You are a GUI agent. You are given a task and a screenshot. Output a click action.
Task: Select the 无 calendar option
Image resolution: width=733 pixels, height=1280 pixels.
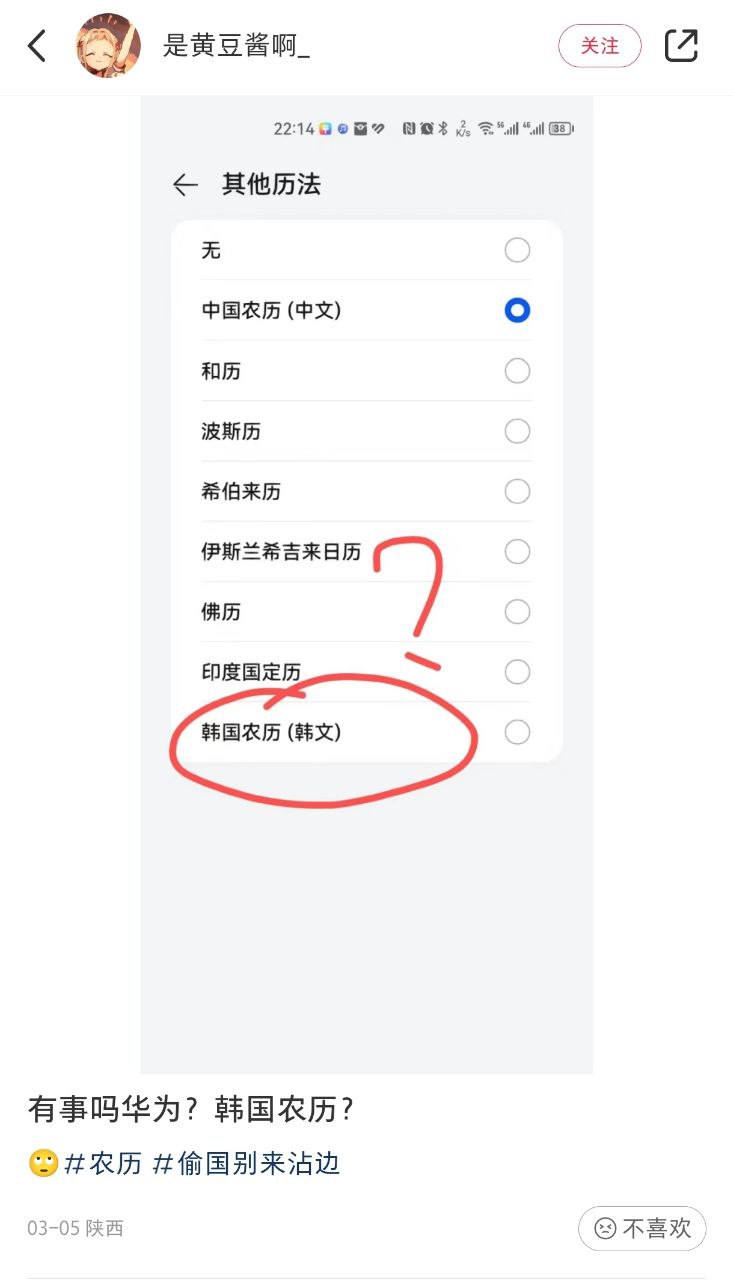point(517,250)
